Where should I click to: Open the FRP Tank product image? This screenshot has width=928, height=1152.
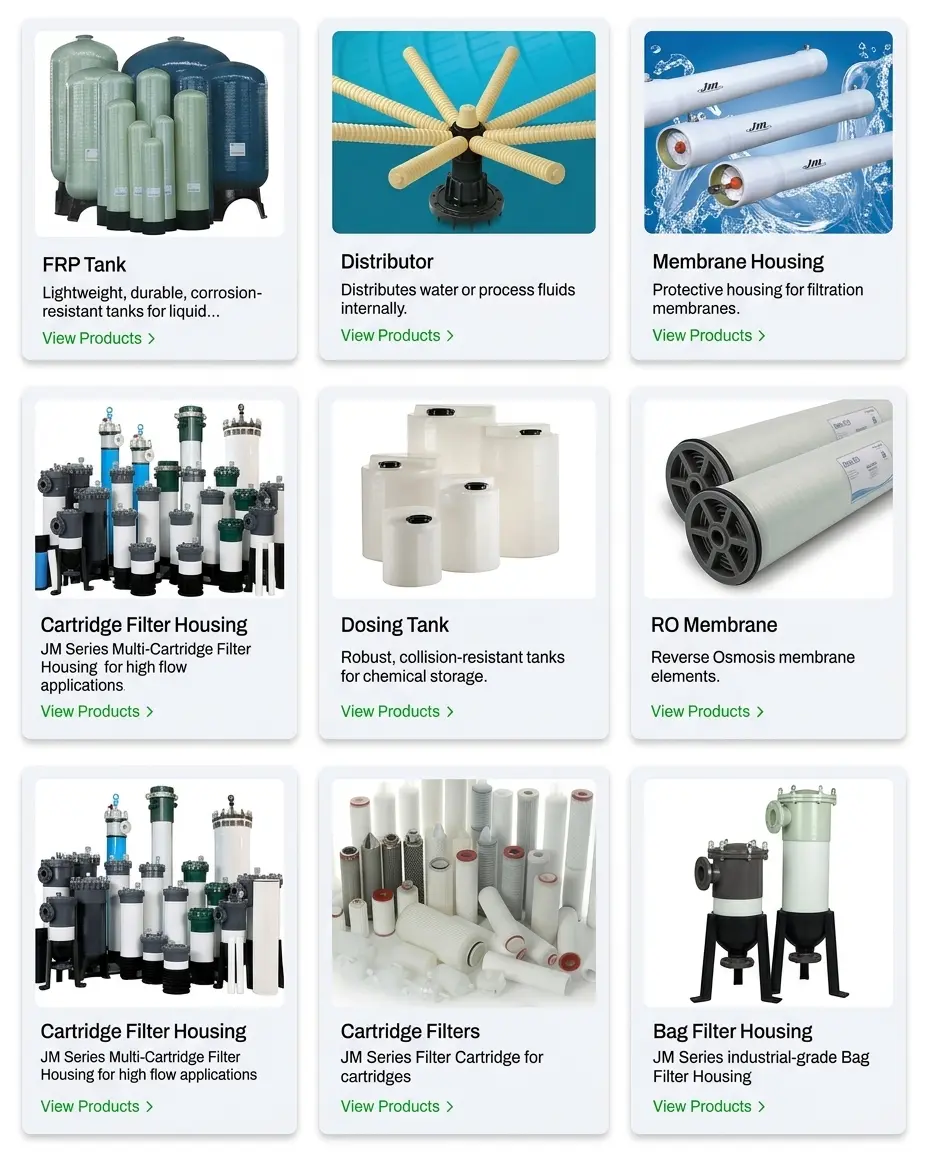[x=159, y=133]
